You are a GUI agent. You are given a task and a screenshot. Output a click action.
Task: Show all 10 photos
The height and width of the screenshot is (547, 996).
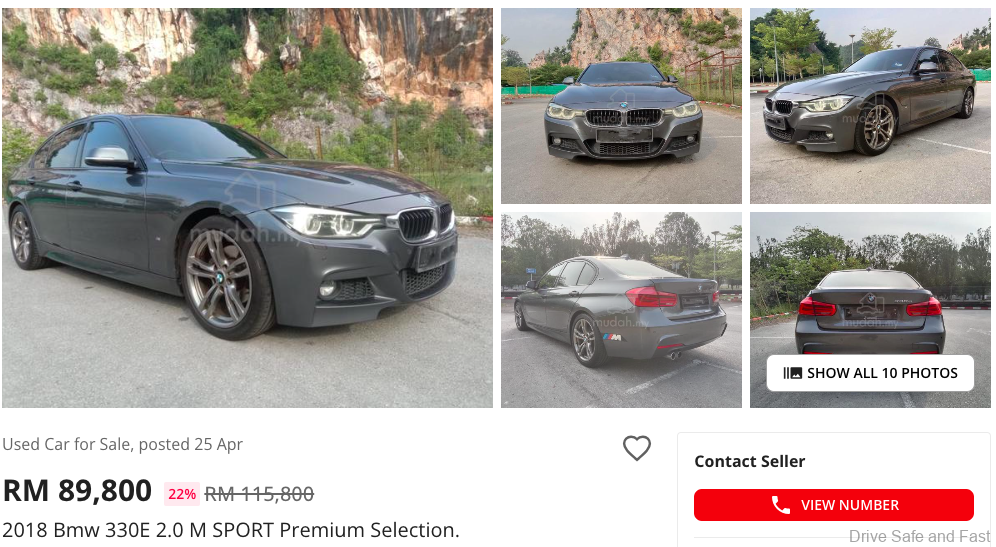[x=870, y=373]
